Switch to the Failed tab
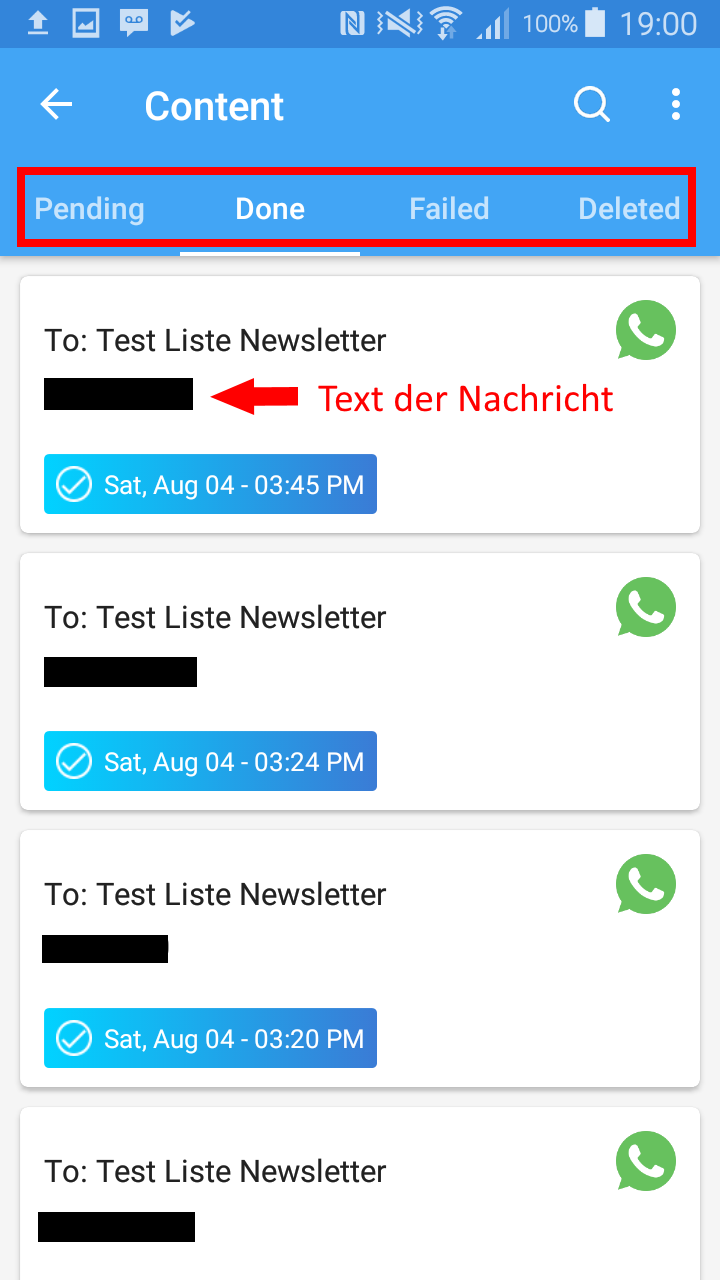This screenshot has width=720, height=1280. pos(450,208)
